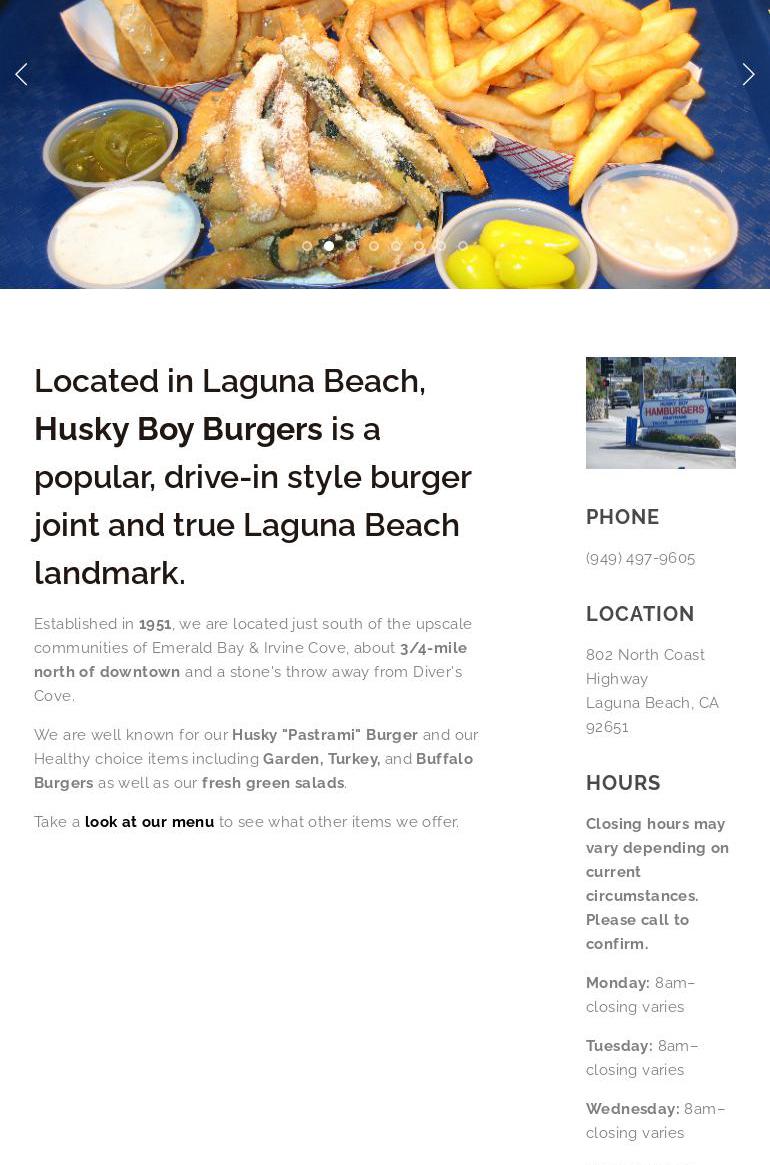This screenshot has height=1165, width=770.
Task: Select the third carousel page dot
Action: pyautogui.click(x=351, y=246)
